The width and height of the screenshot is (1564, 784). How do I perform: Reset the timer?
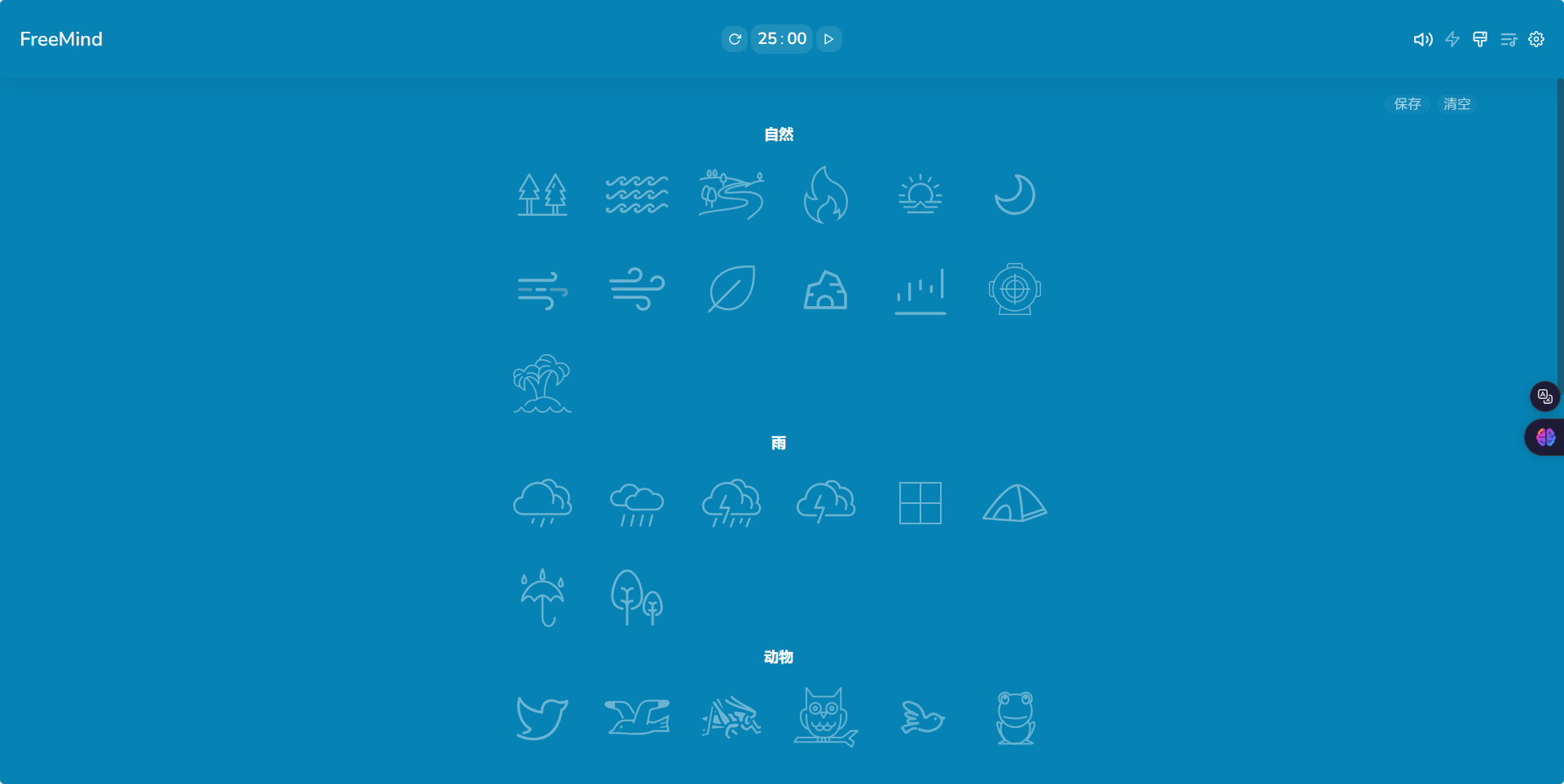tap(734, 39)
